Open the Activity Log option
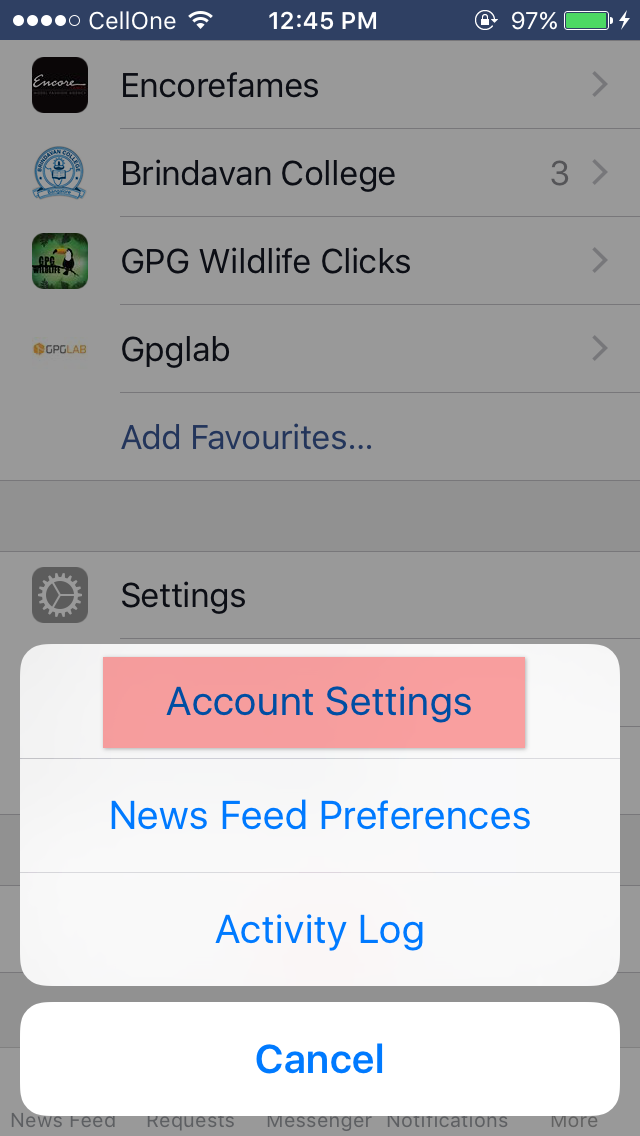Screen dimensions: 640x1136 pos(319,930)
